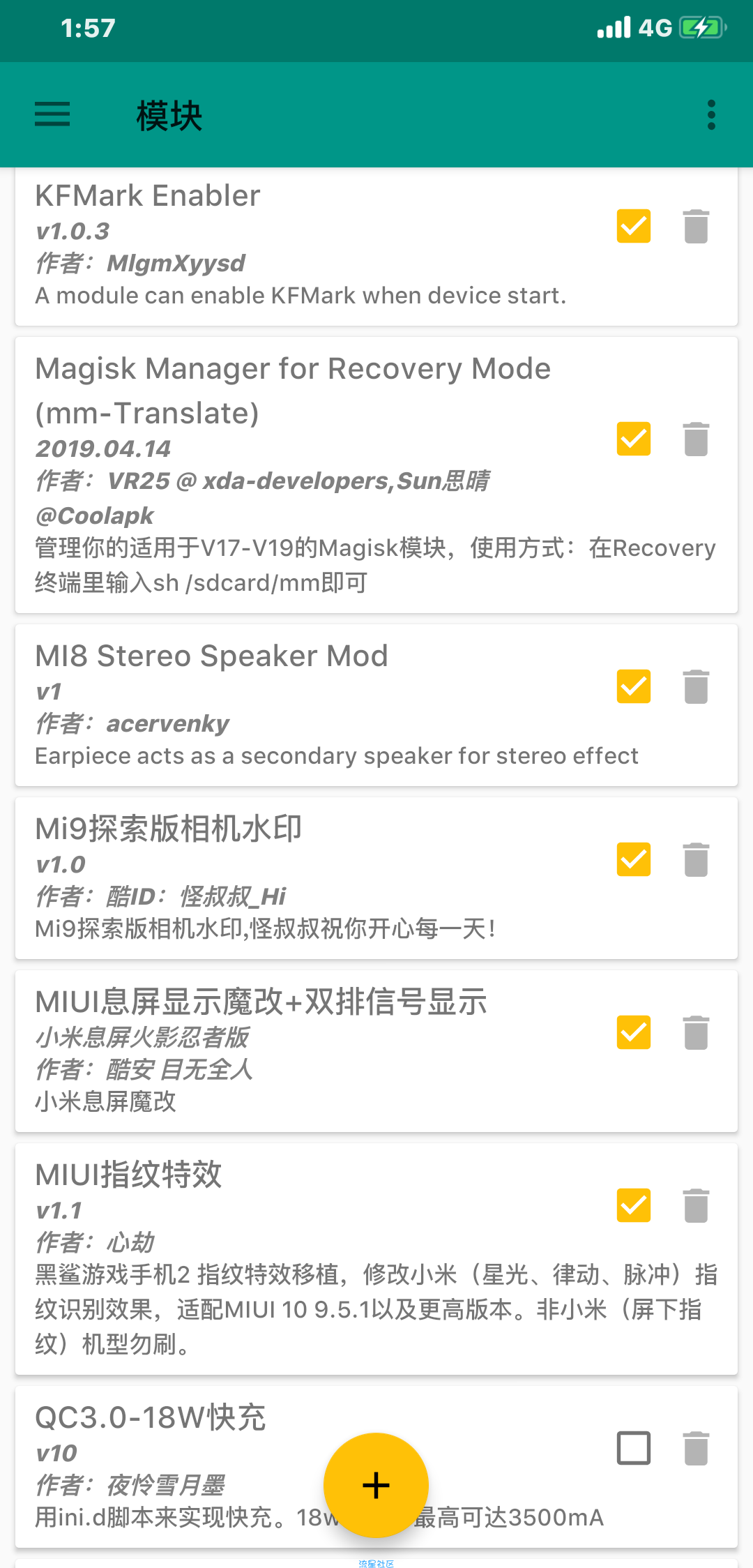Disable Magisk Manager for Recovery Mode module
This screenshot has height=1568, width=753.
point(634,439)
